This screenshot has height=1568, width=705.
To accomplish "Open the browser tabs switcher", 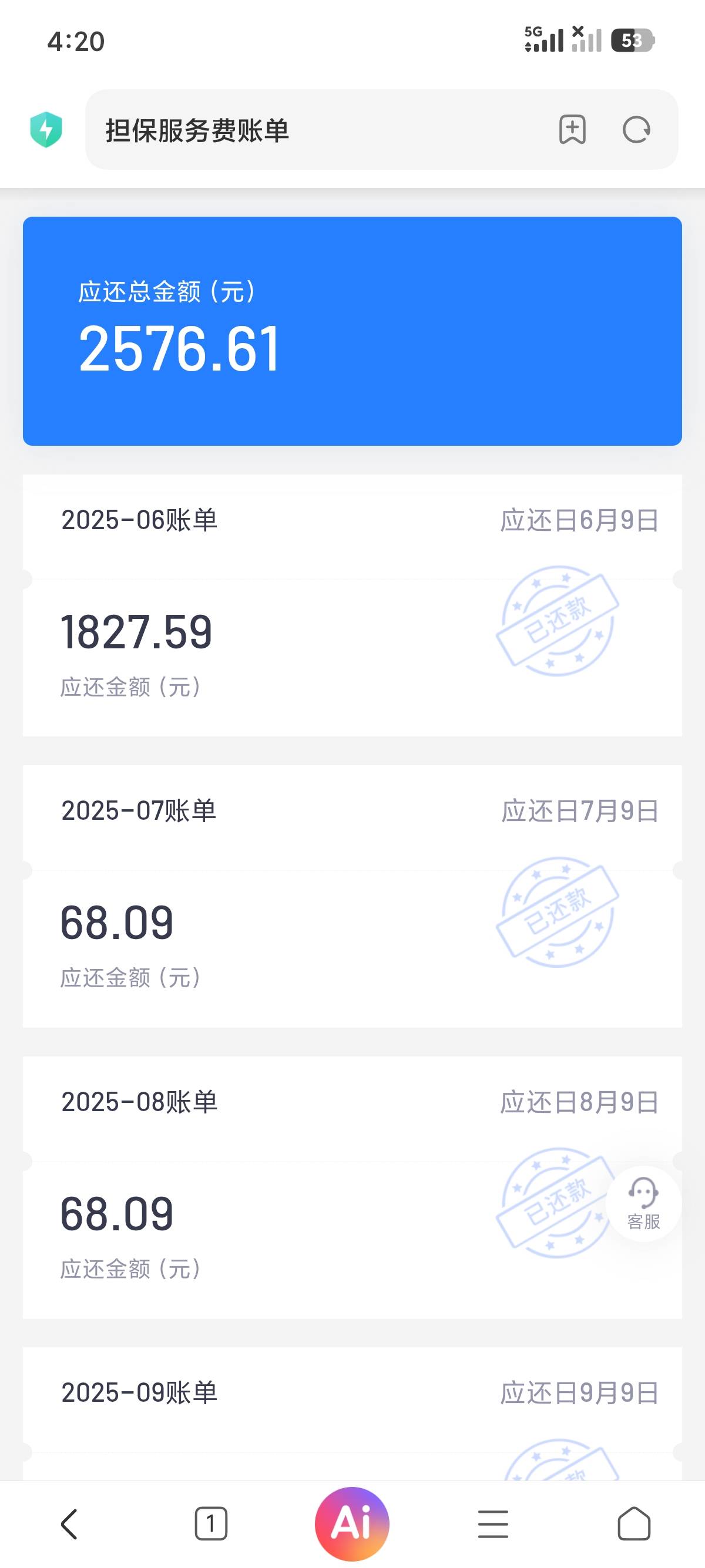I will (211, 1524).
